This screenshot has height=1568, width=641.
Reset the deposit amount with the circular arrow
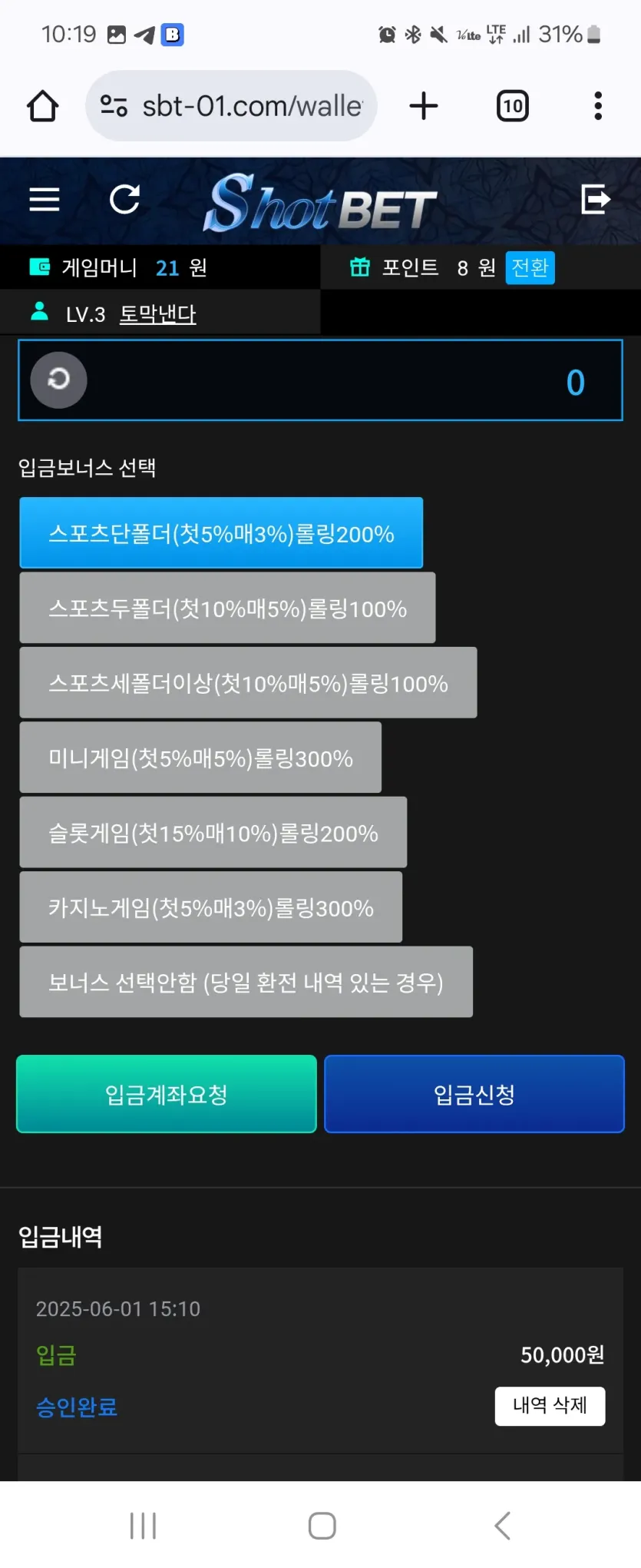pos(58,380)
